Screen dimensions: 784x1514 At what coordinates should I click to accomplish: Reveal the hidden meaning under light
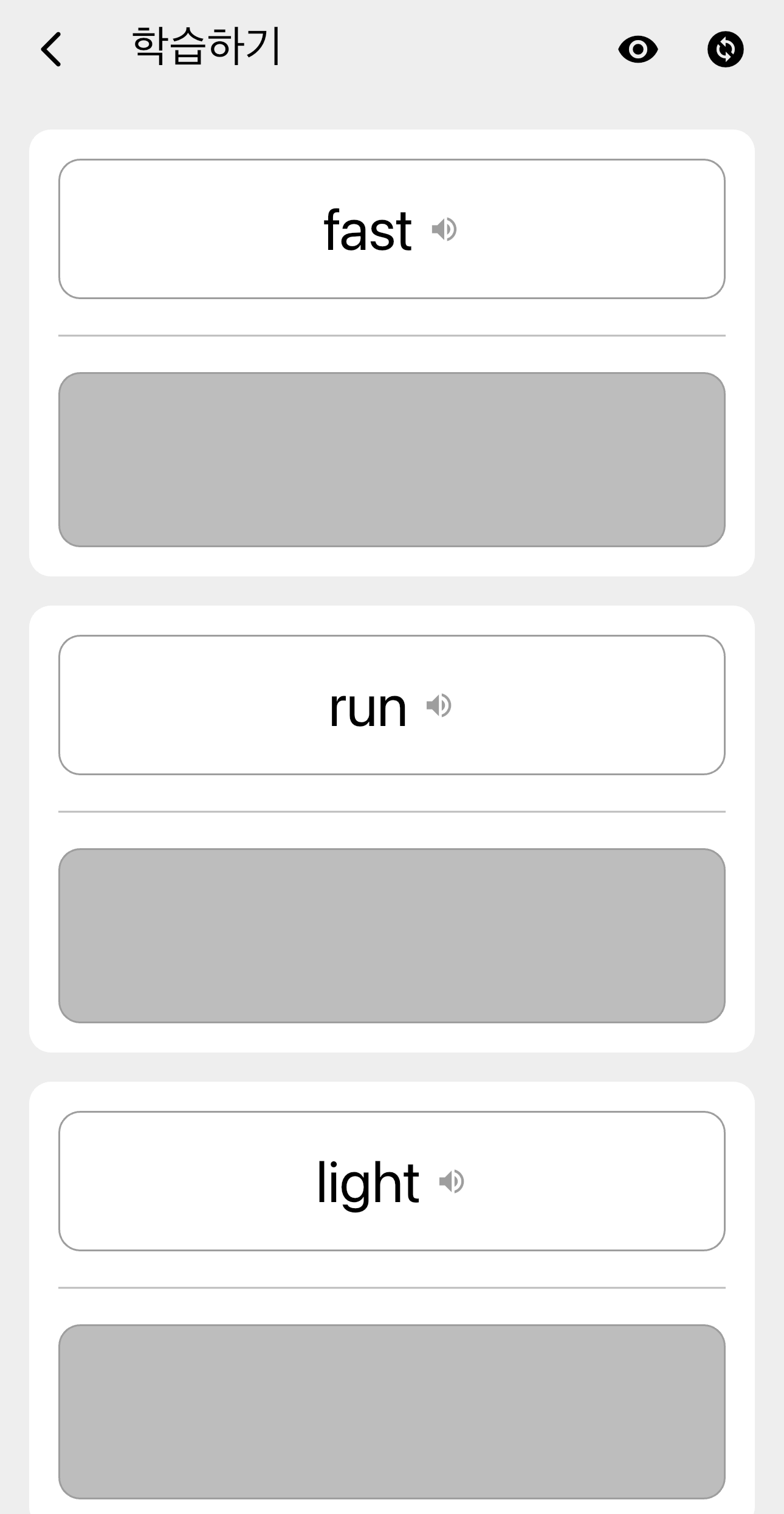coord(391,1411)
